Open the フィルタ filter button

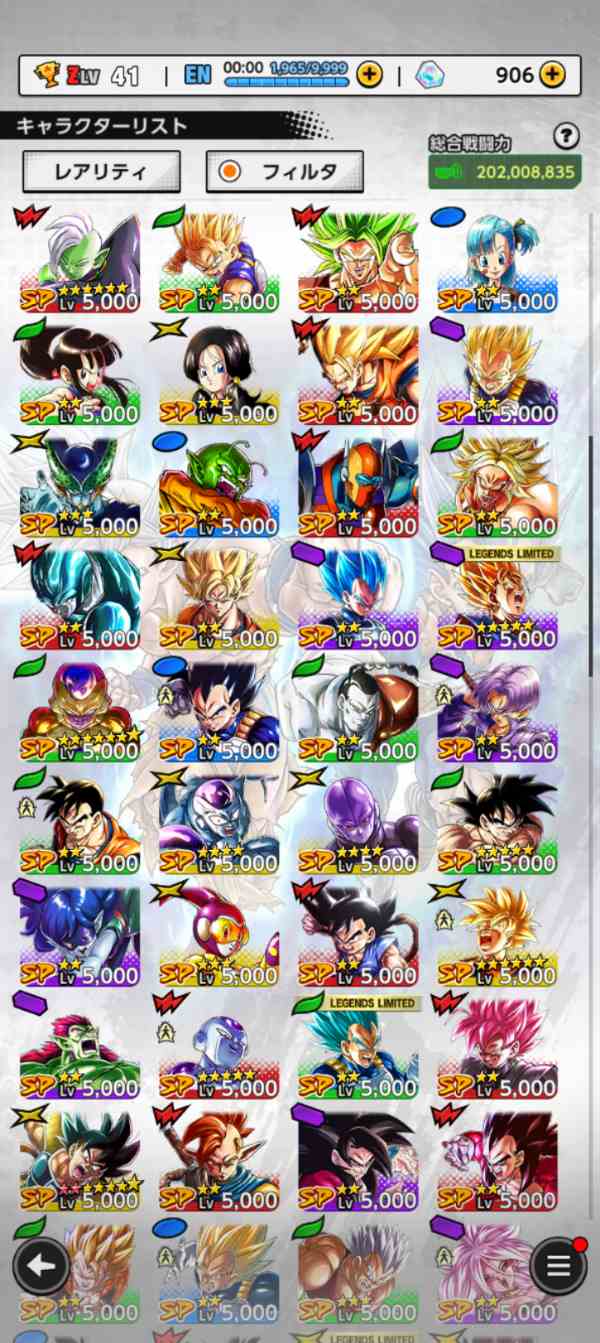click(x=285, y=171)
